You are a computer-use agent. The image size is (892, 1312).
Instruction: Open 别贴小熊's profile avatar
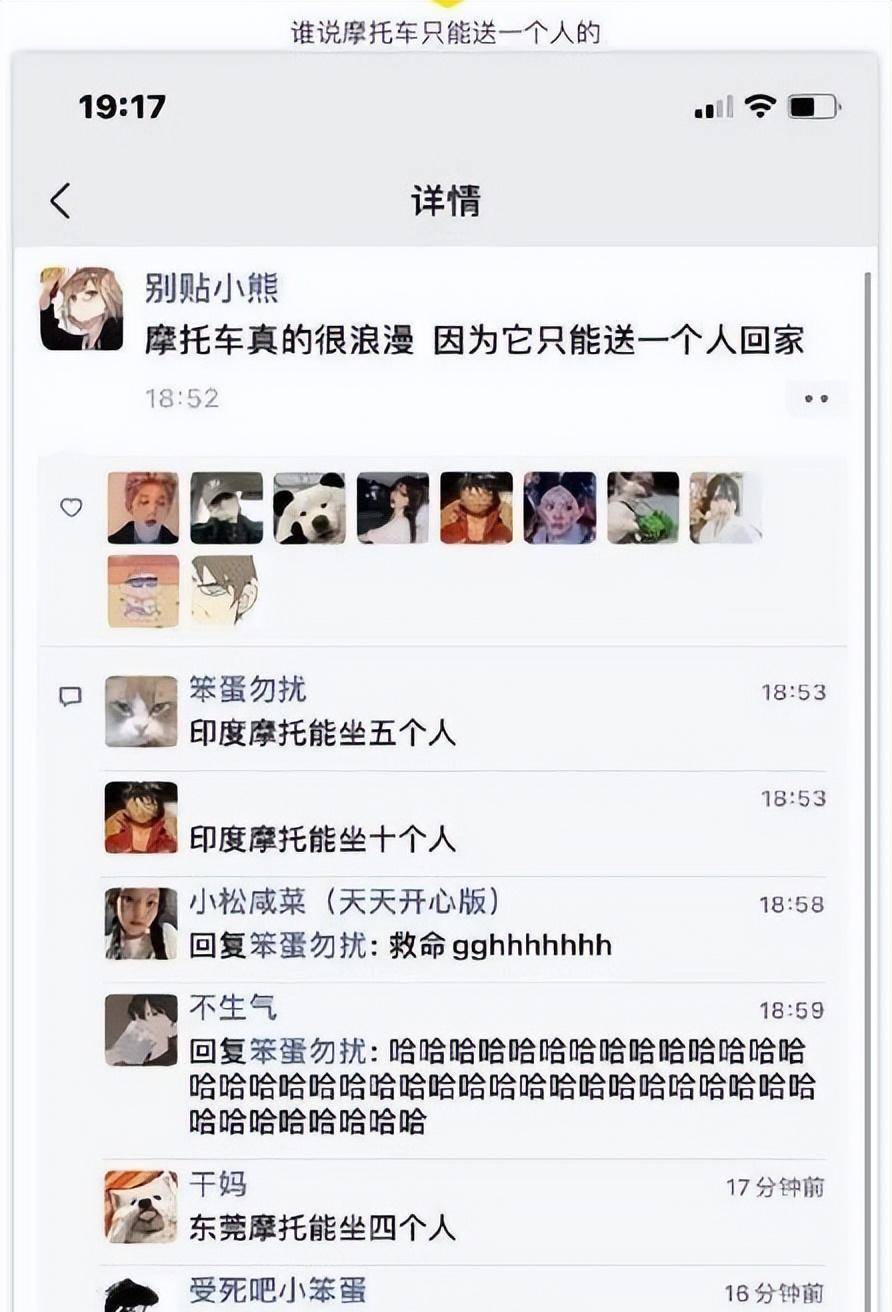point(81,309)
